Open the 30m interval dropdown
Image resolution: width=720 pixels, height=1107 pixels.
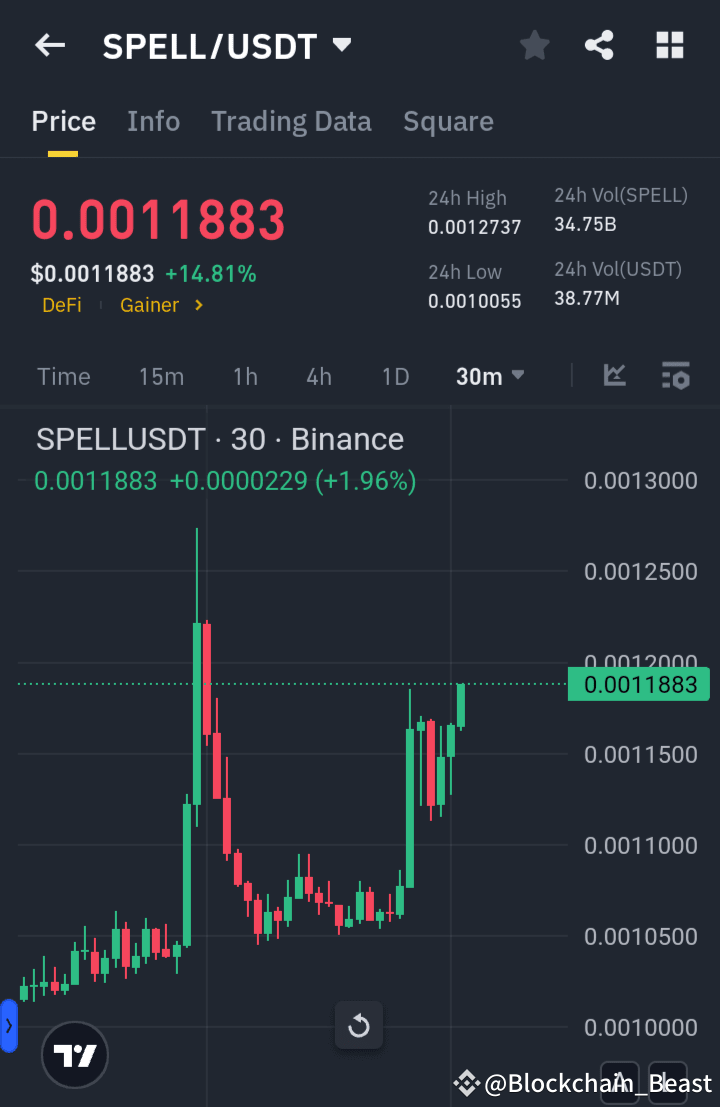click(x=489, y=376)
